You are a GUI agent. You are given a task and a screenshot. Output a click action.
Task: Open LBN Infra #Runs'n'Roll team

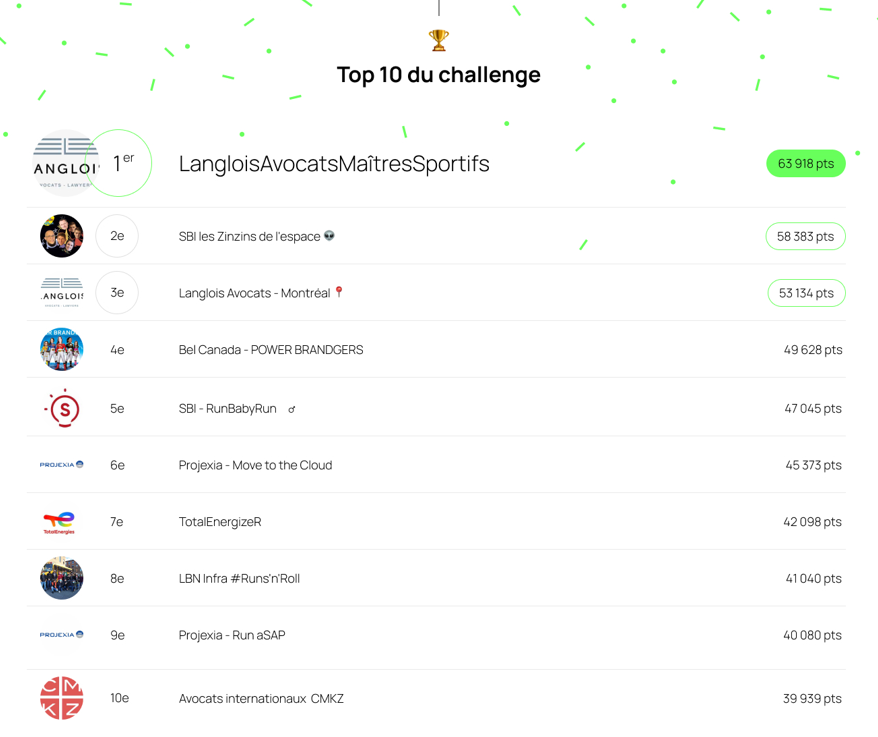(x=239, y=578)
